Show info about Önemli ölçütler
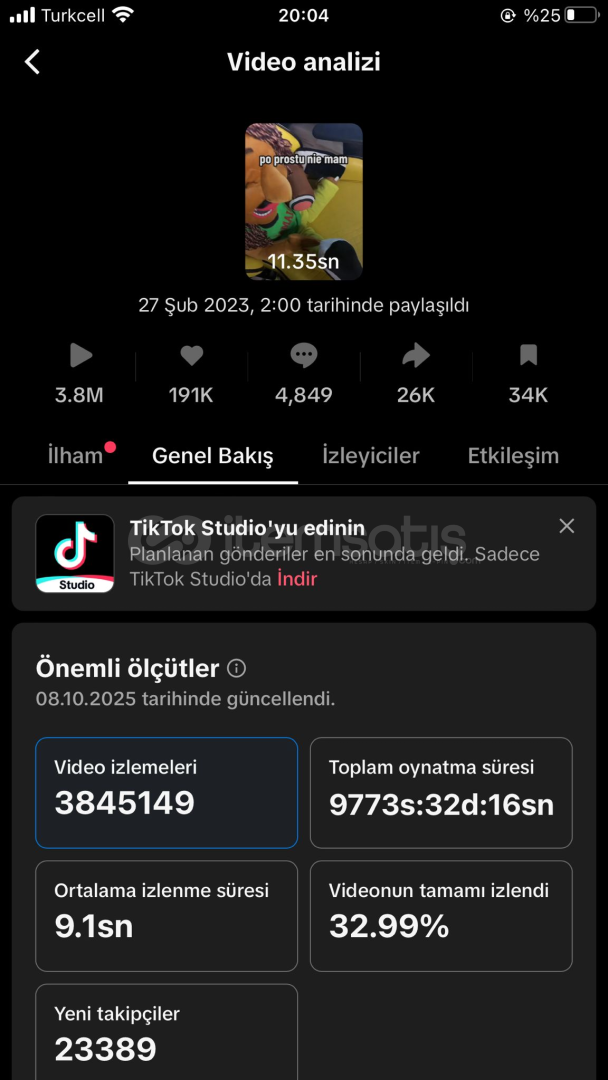This screenshot has height=1080, width=608. 237,668
